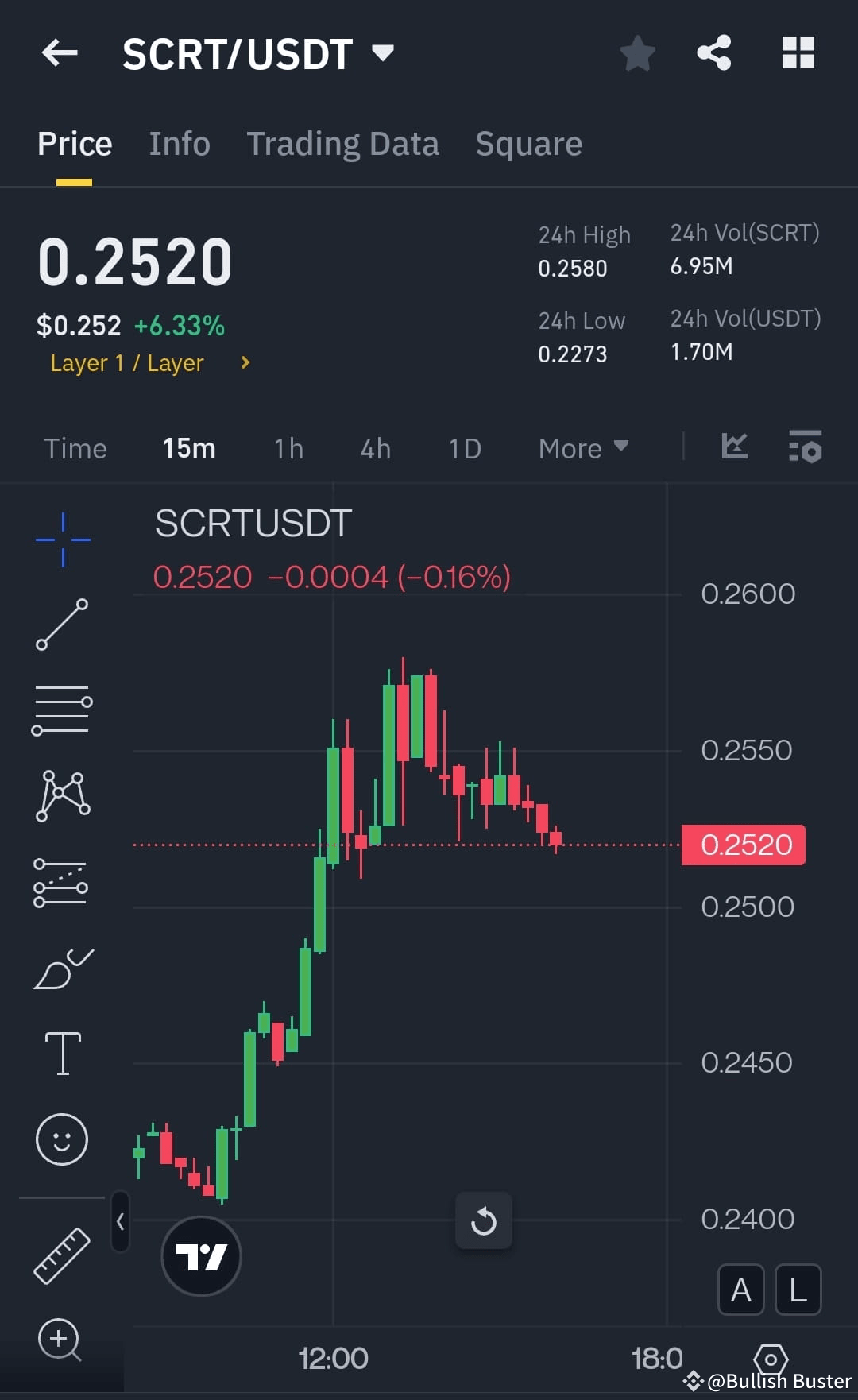The height and width of the screenshot is (1400, 858).
Task: Tap the share icon in the header
Action: [x=713, y=52]
